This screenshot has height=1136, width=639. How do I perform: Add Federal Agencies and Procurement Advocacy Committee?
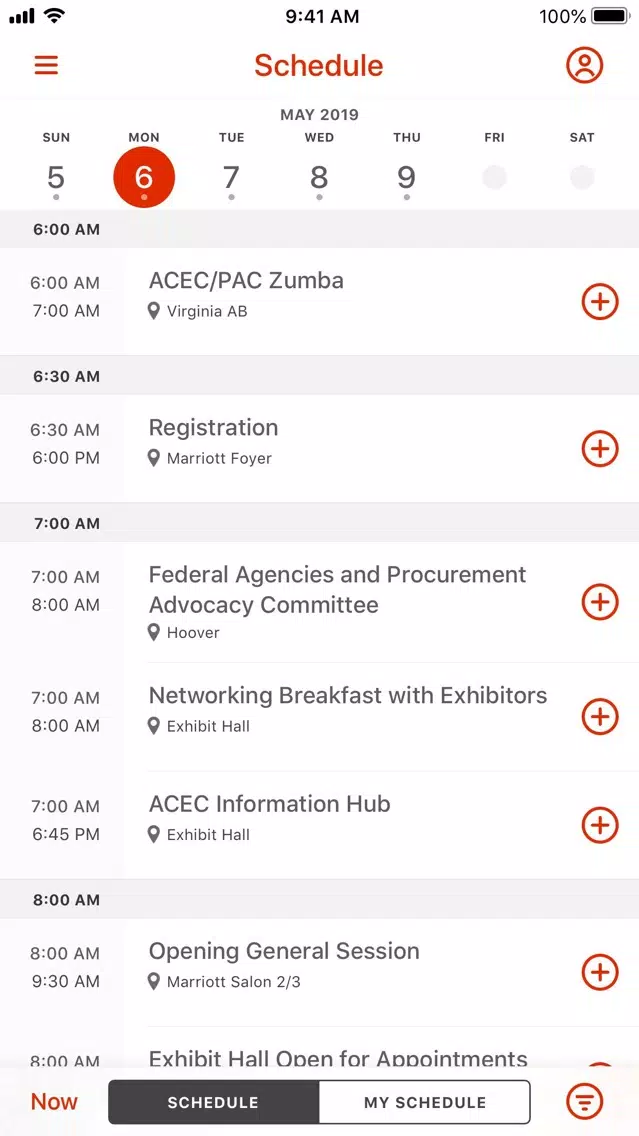tap(600, 602)
